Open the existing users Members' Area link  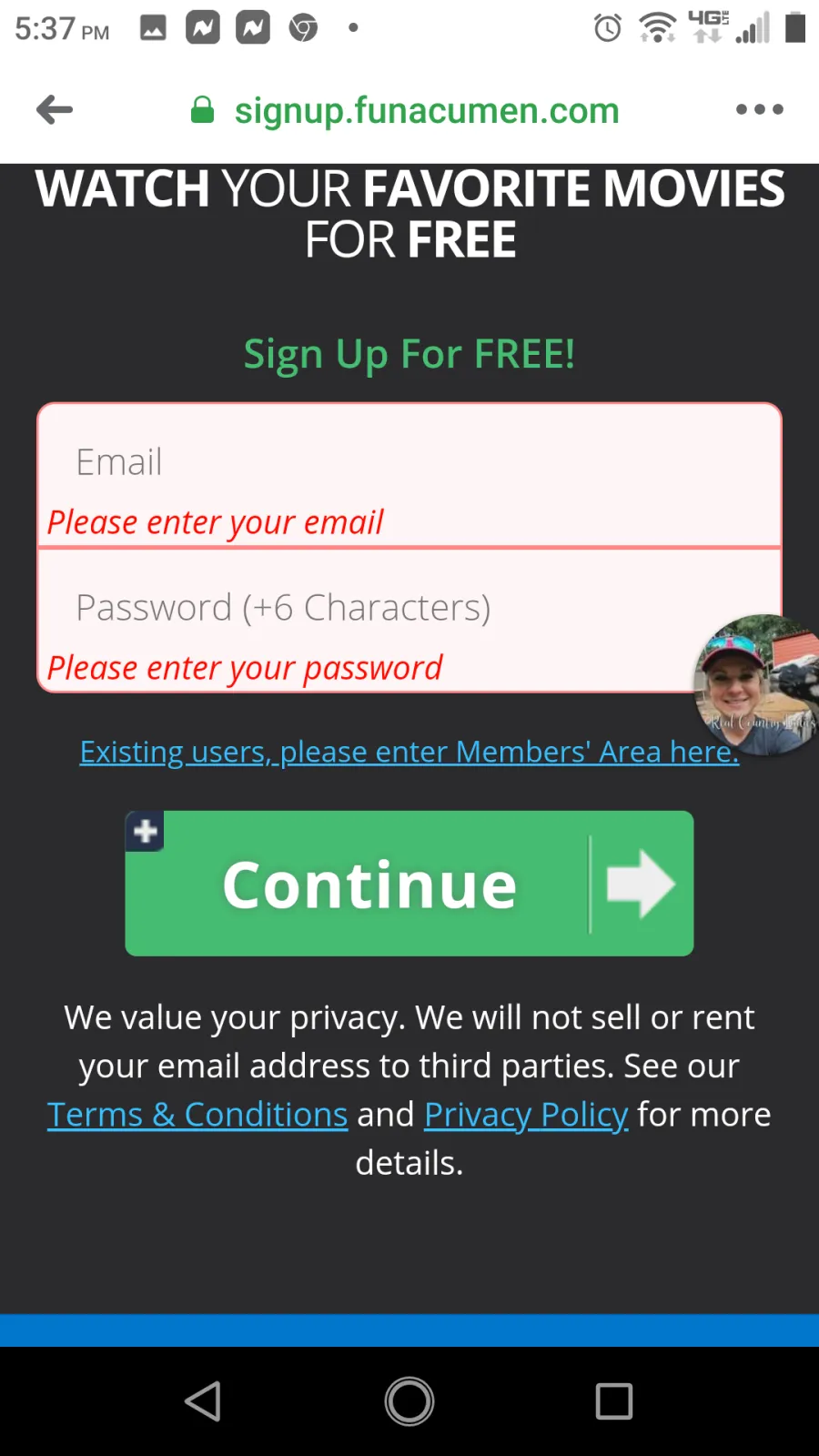click(409, 752)
